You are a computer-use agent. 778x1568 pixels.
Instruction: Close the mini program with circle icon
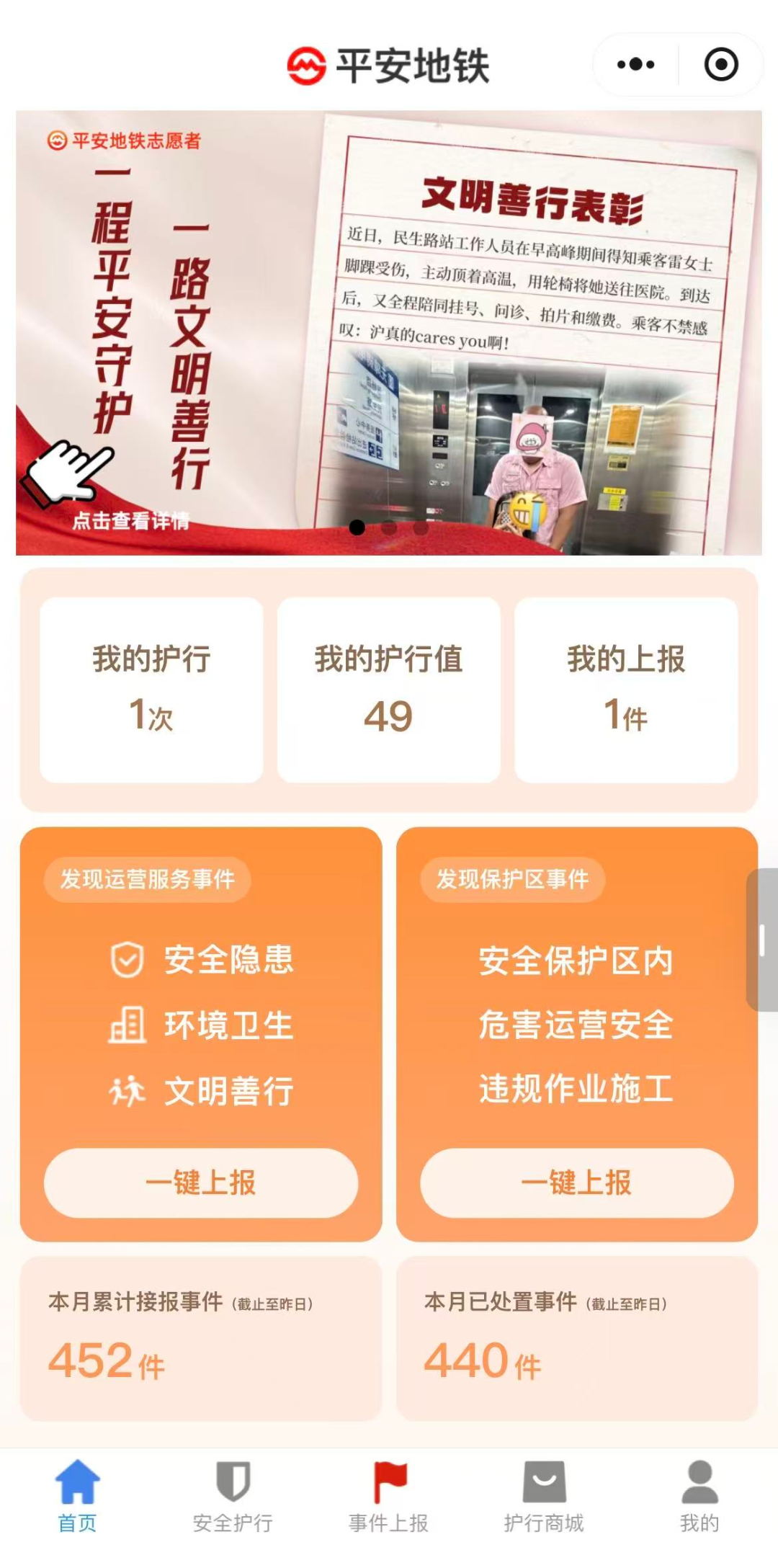[x=721, y=65]
